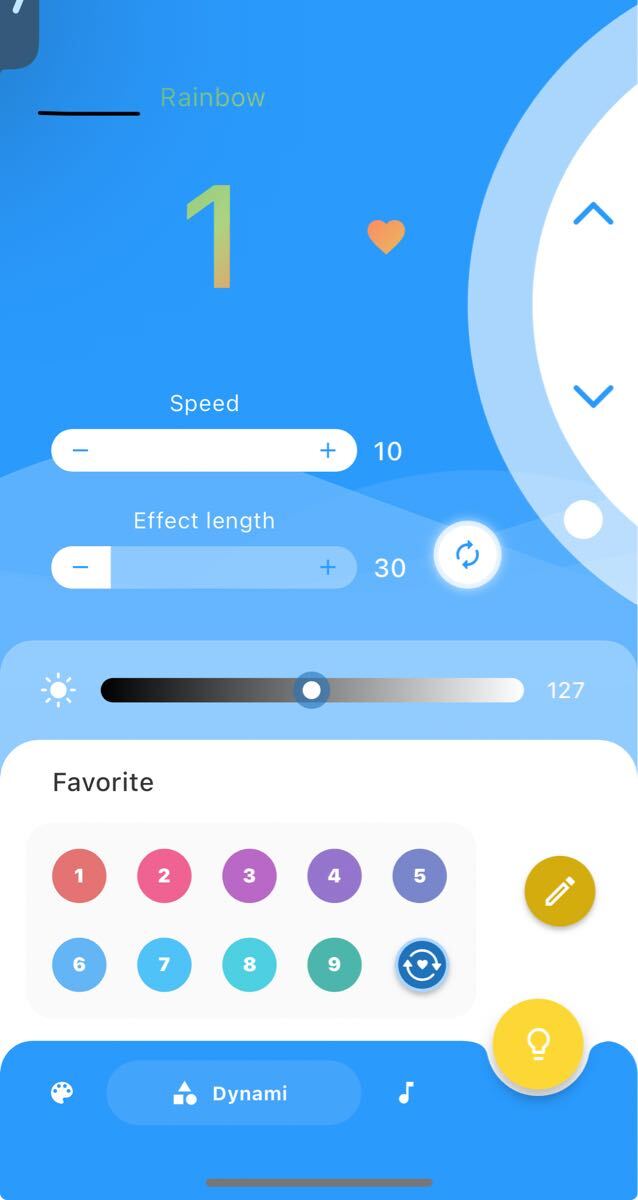Image resolution: width=638 pixels, height=1200 pixels.
Task: Increase Speed with the plus button
Action: point(328,451)
